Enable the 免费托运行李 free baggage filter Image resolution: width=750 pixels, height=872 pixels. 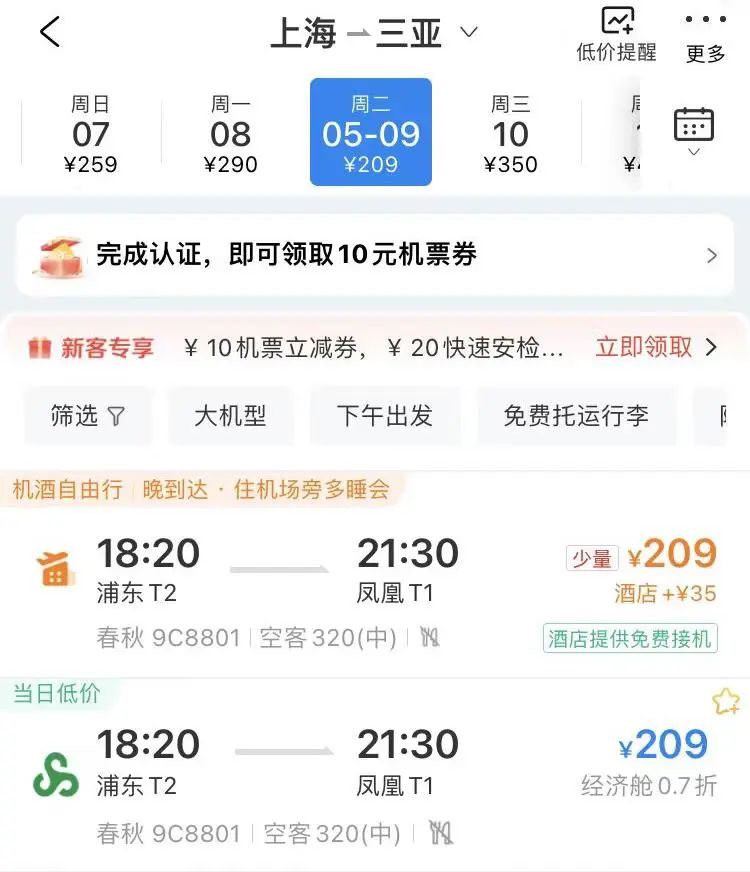(x=578, y=416)
